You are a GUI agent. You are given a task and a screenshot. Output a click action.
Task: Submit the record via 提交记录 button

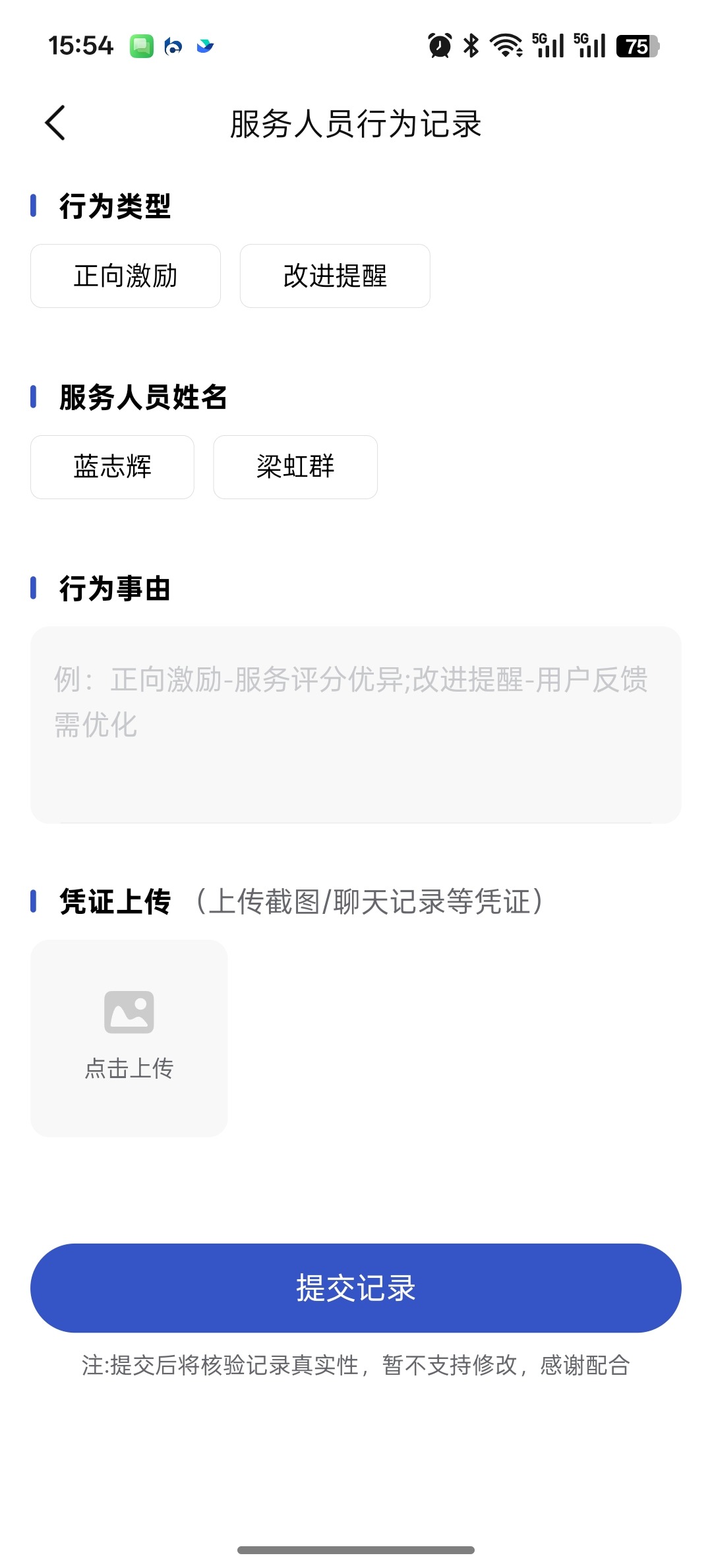pyautogui.click(x=356, y=1287)
